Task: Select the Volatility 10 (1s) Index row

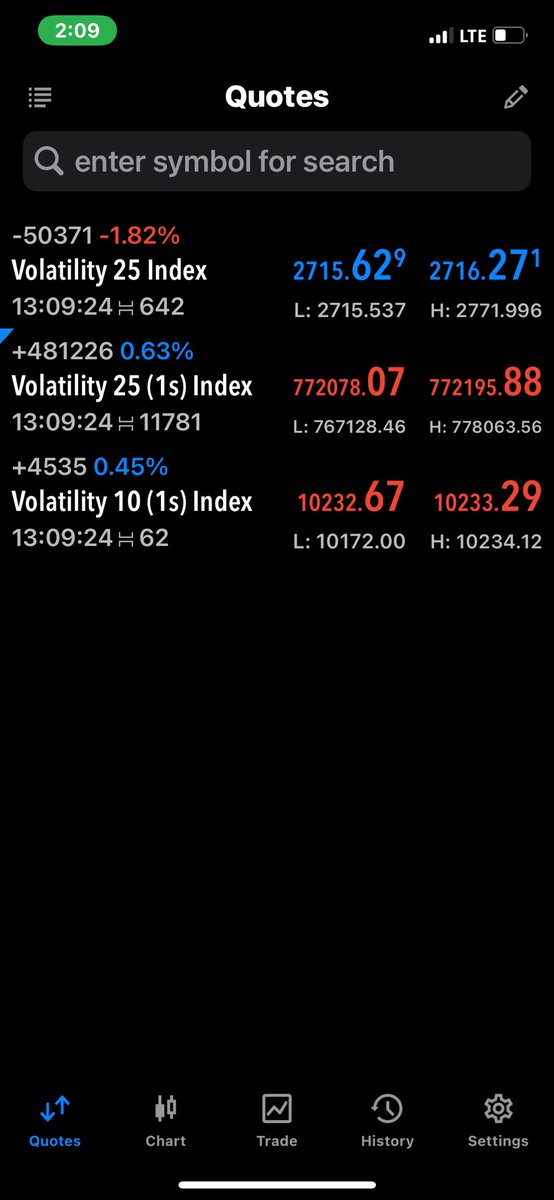Action: tap(277, 502)
